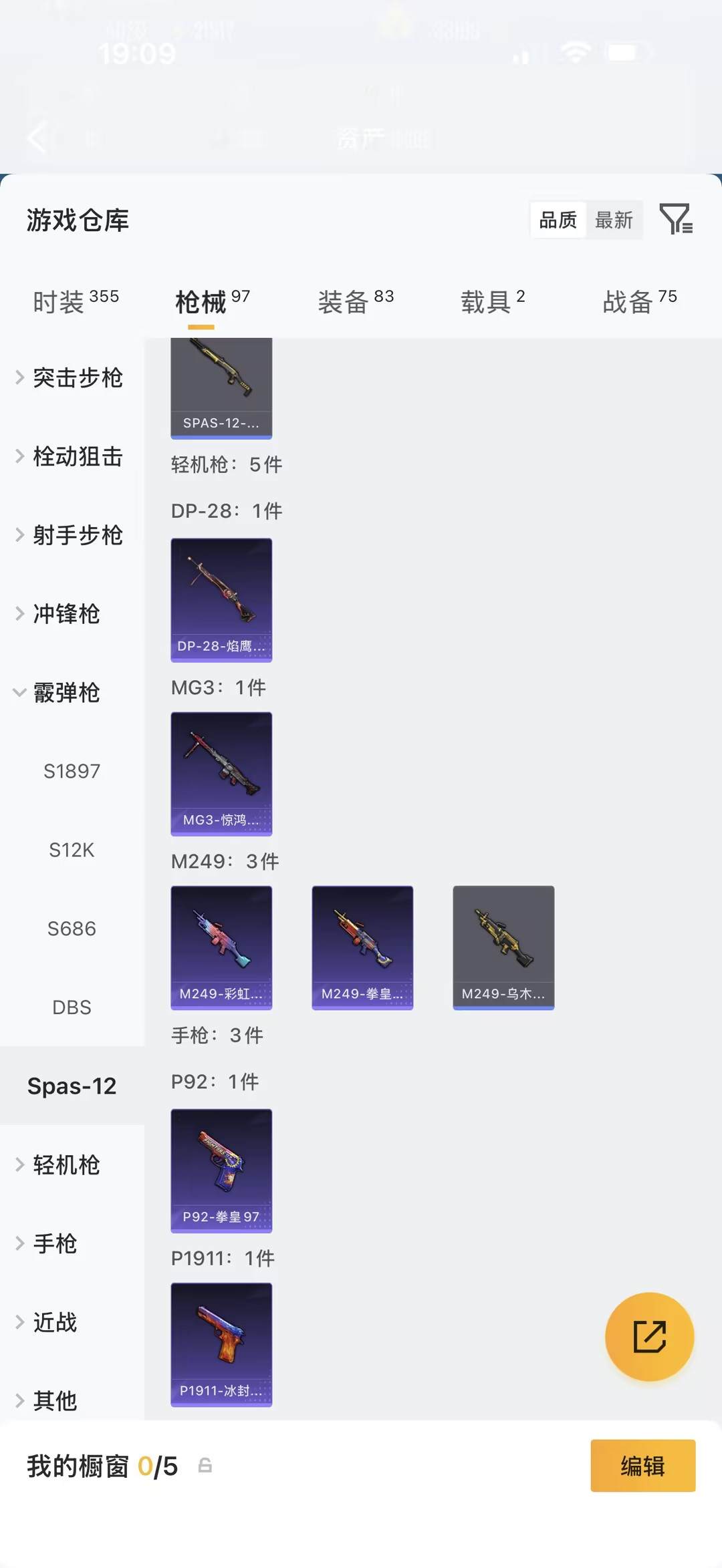Select S686 in the sidebar
Screen dimensions: 722x1568
tap(72, 928)
